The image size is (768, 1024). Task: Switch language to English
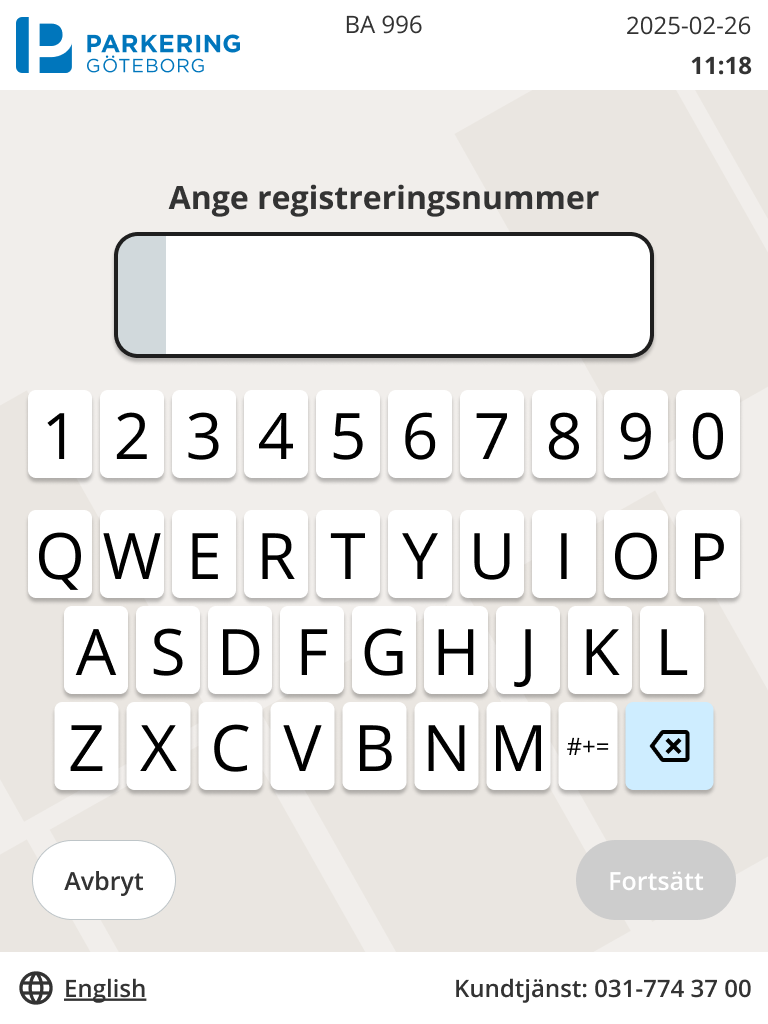point(104,989)
